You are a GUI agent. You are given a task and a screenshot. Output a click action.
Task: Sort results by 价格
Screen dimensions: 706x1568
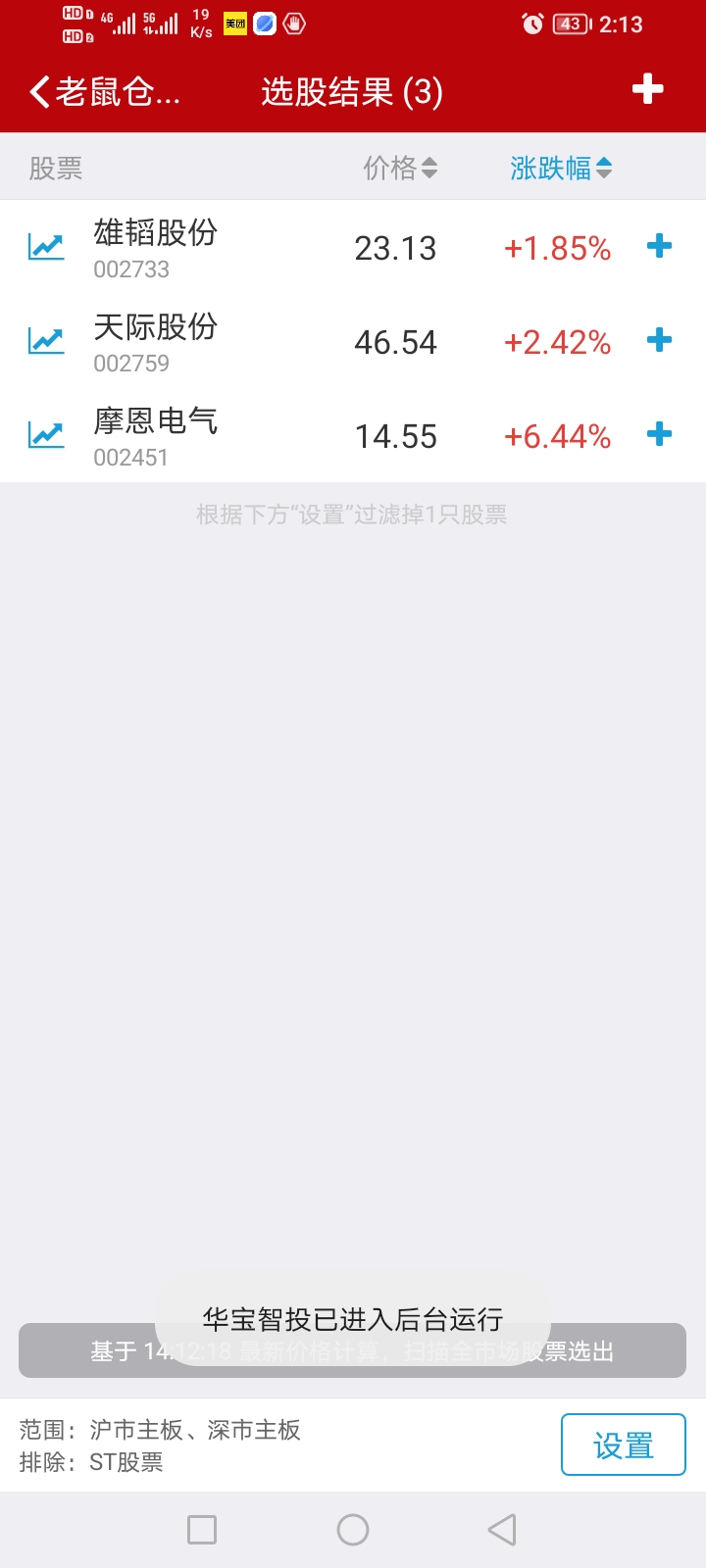(x=400, y=169)
